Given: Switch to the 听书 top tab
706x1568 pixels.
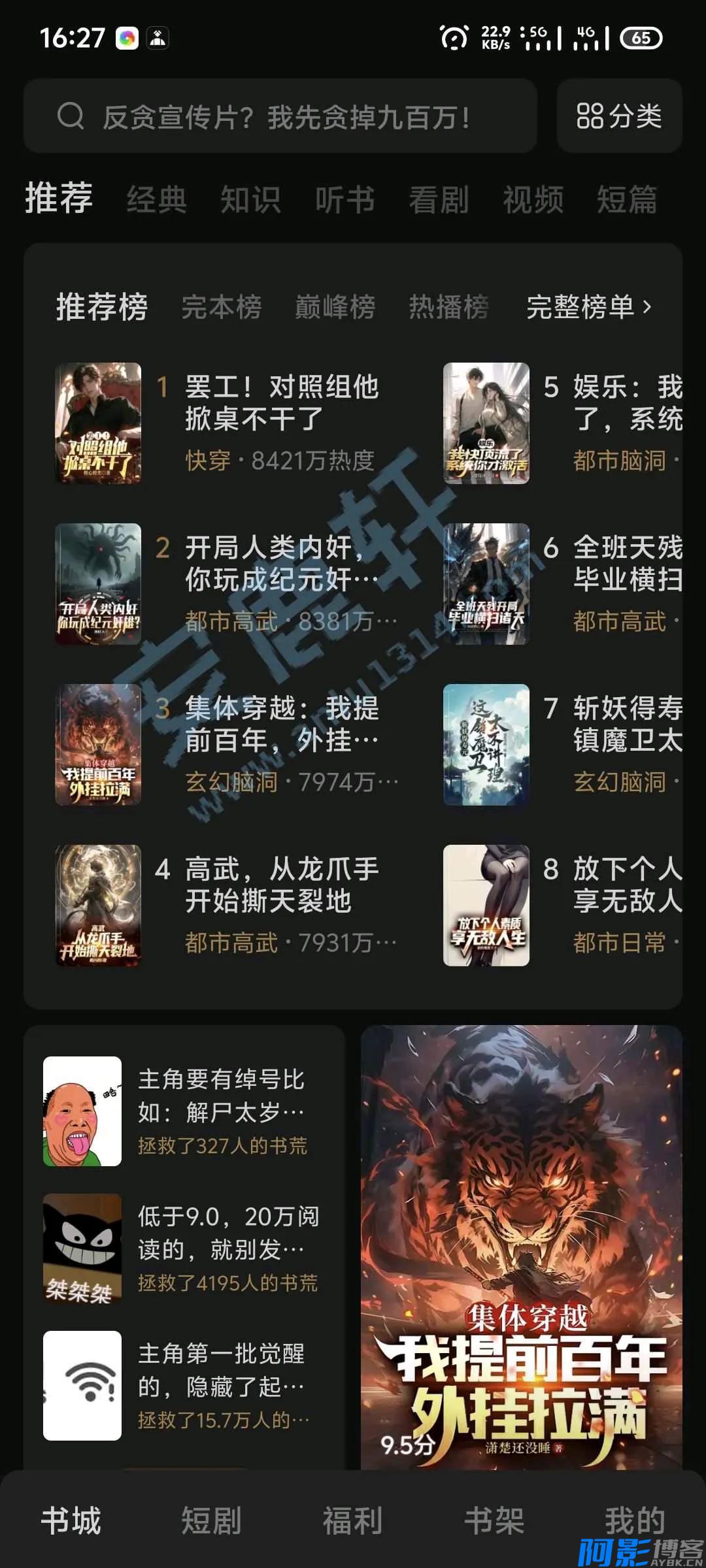Looking at the screenshot, I should [345, 199].
